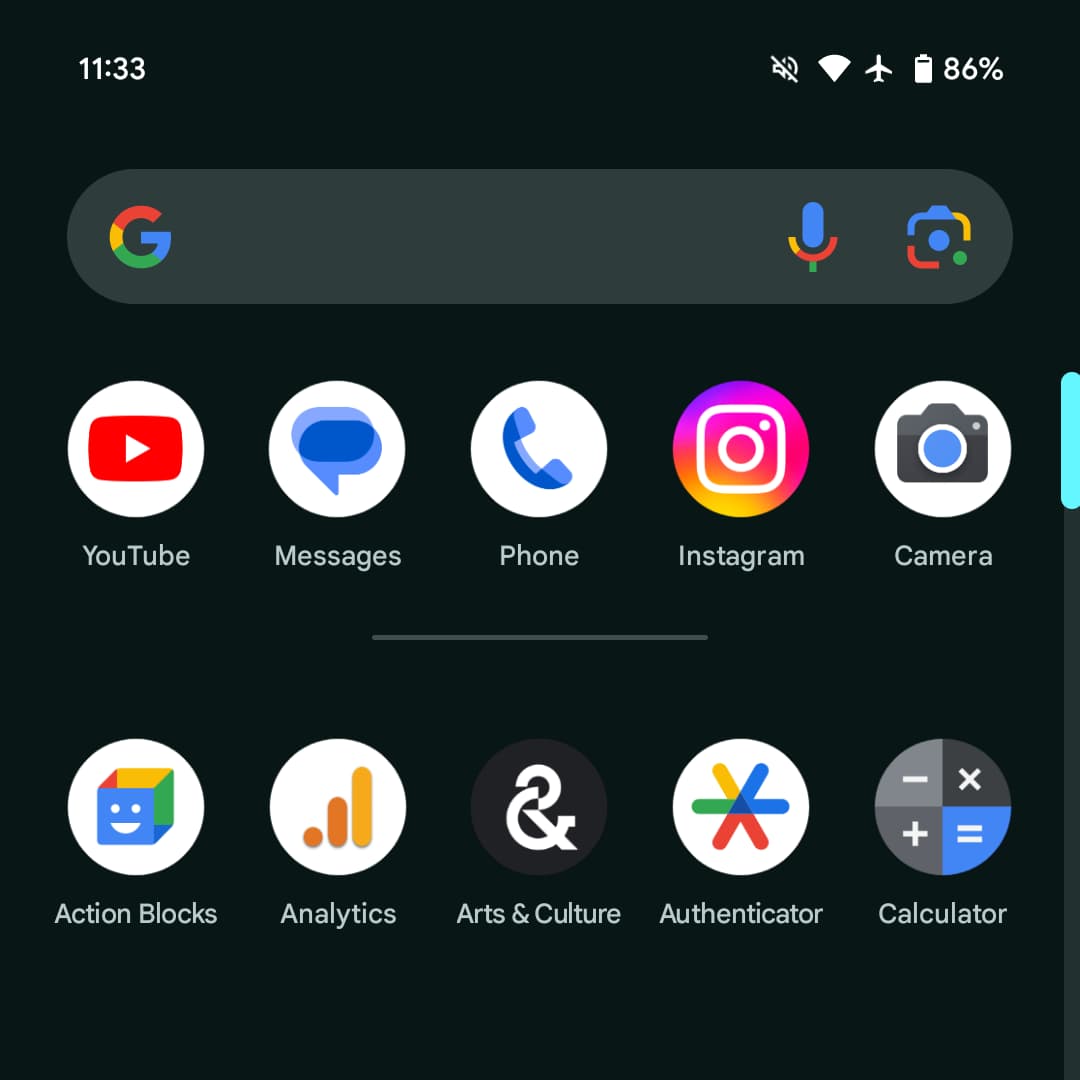The width and height of the screenshot is (1080, 1080).
Task: Open the Phone dialer app
Action: [539, 449]
